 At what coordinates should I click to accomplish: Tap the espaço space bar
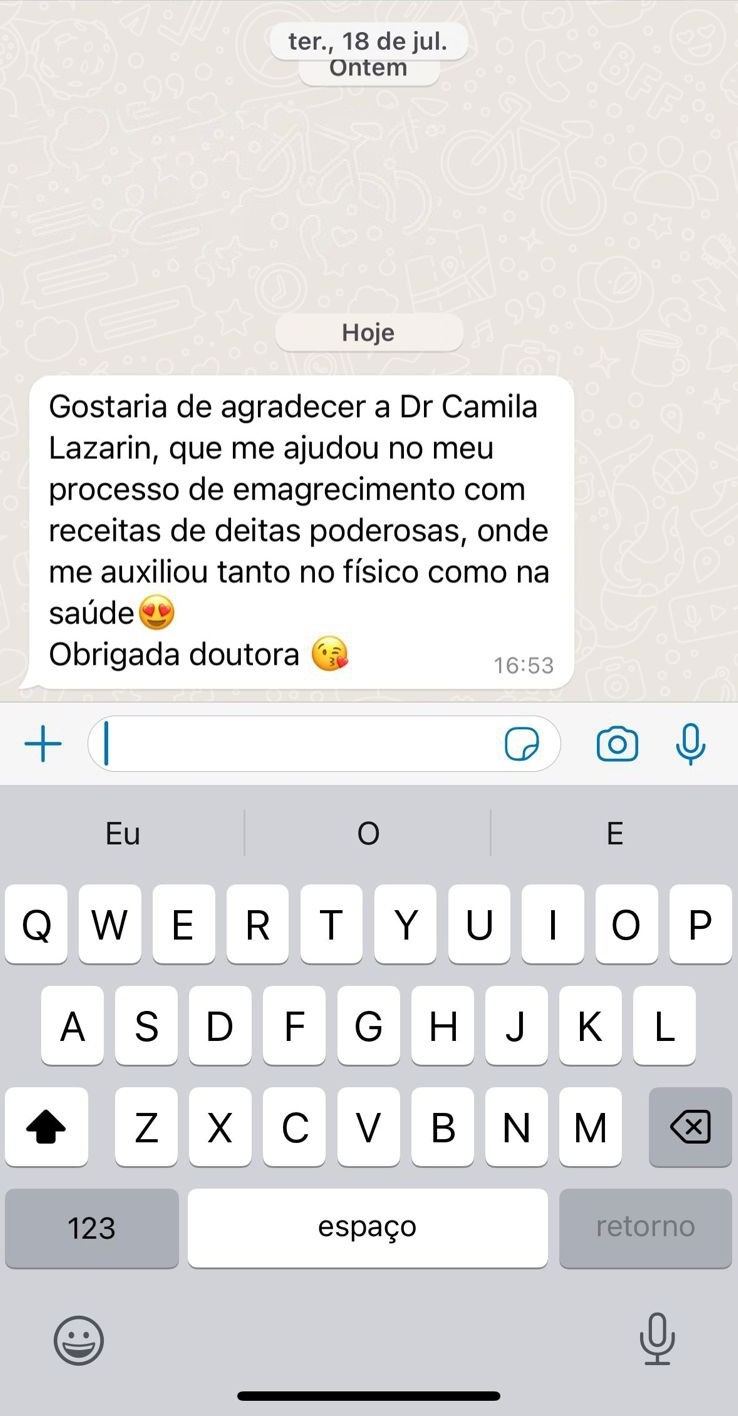tap(367, 1227)
